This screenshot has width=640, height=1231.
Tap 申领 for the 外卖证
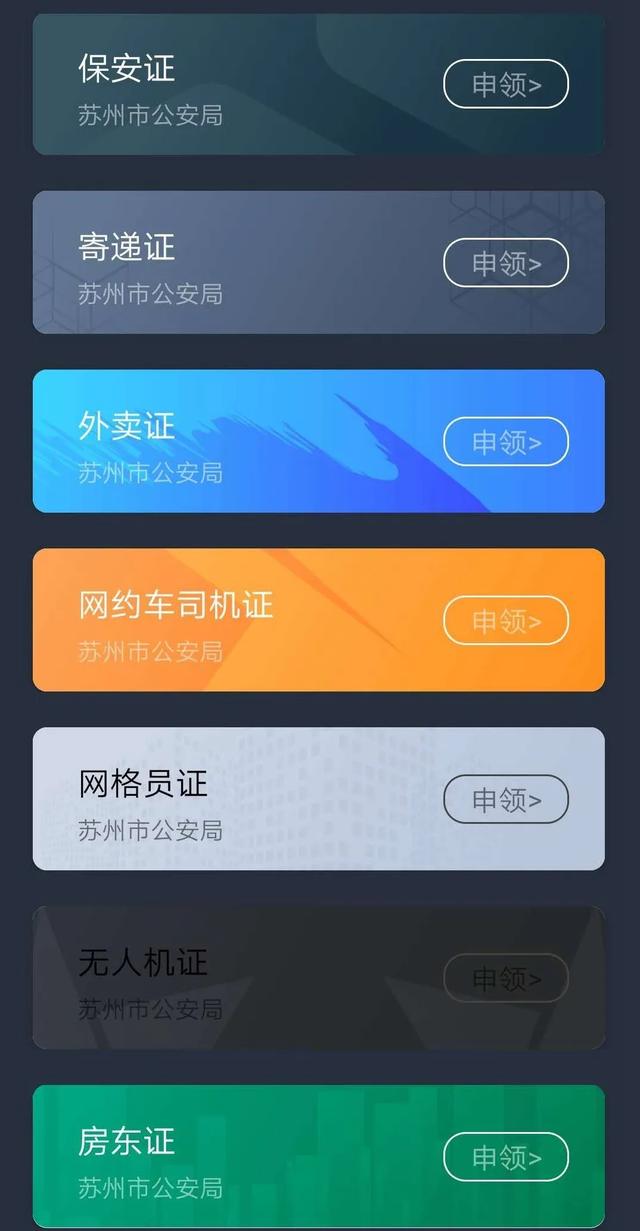click(x=506, y=442)
